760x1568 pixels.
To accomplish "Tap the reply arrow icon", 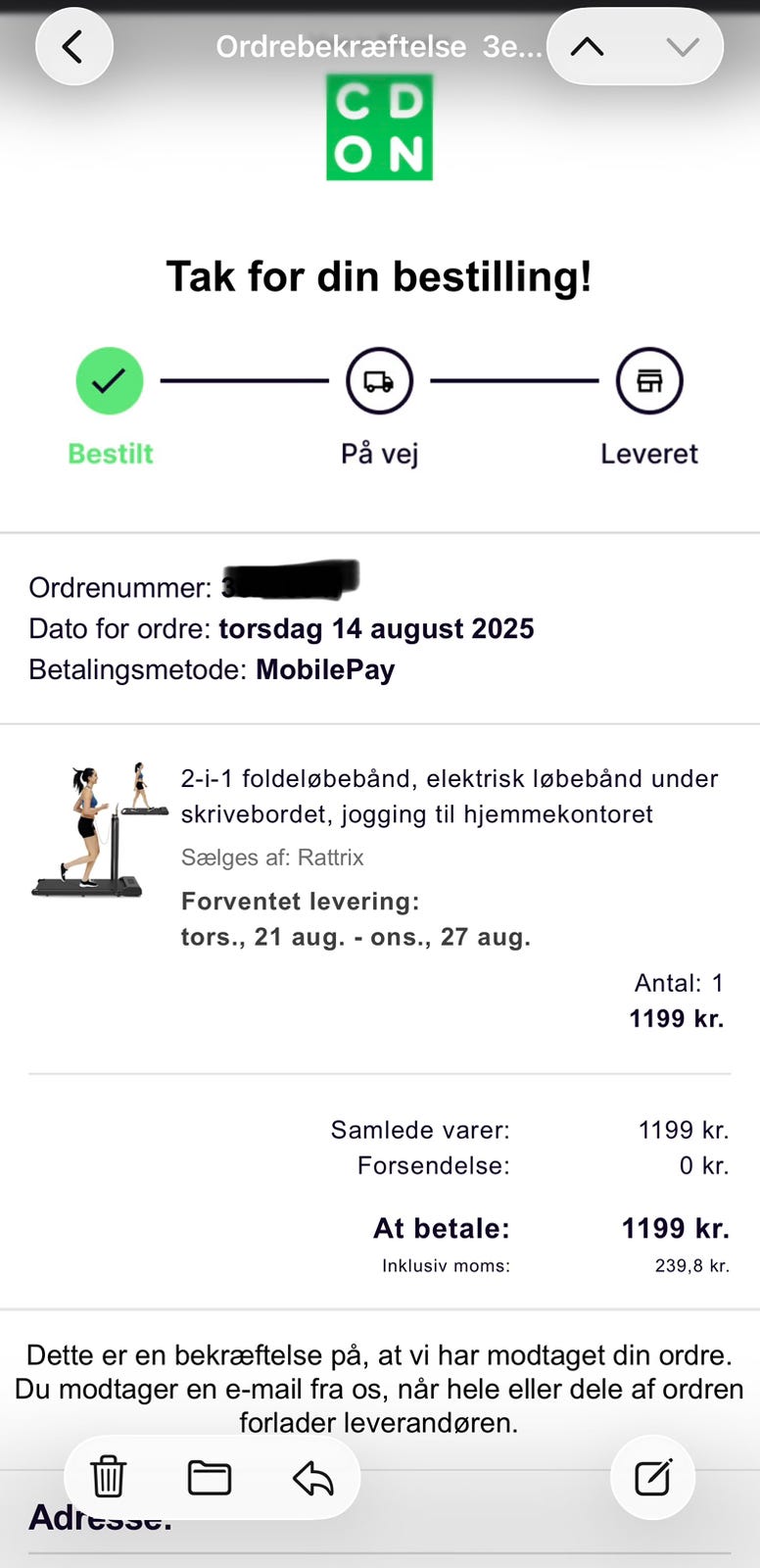I will (x=311, y=1478).
